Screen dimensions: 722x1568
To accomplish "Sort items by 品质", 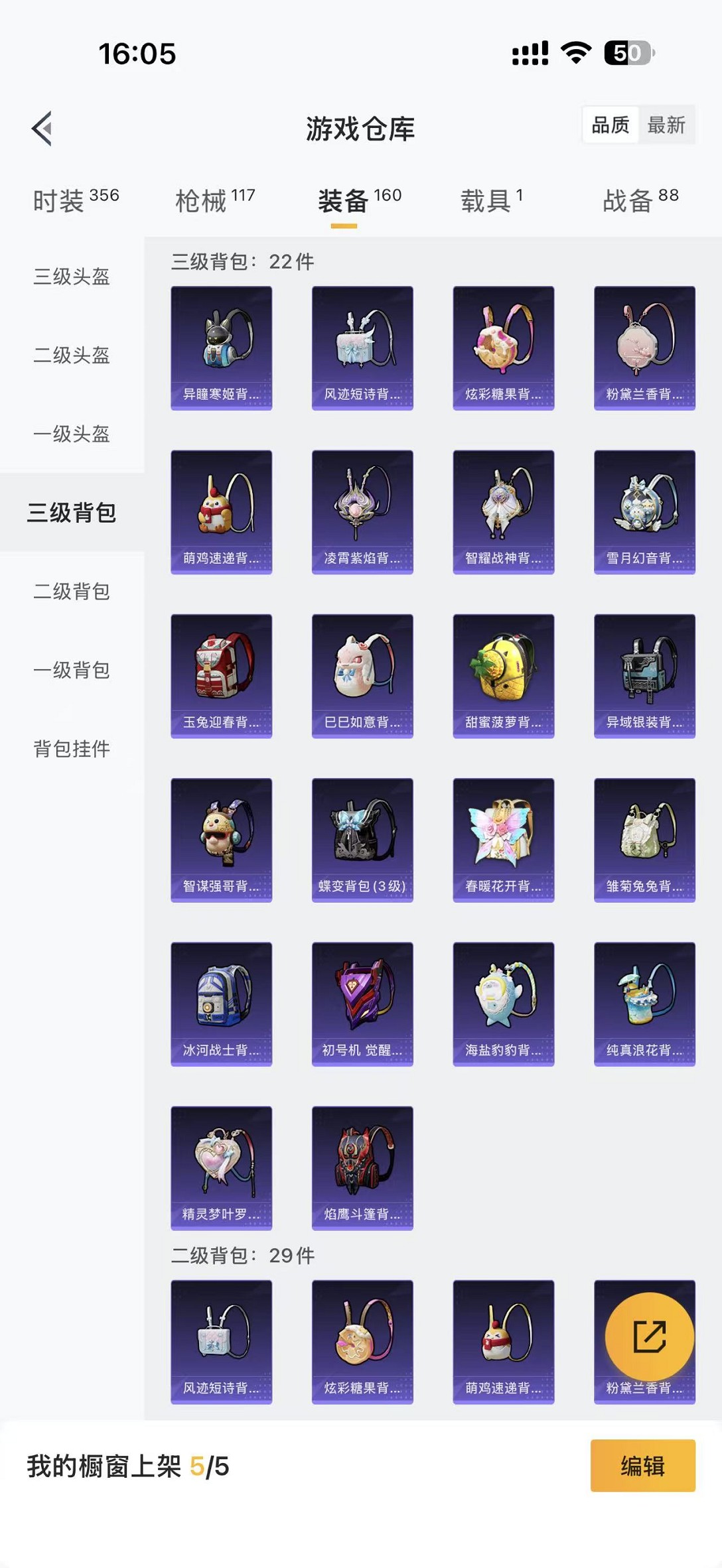I will tap(610, 125).
